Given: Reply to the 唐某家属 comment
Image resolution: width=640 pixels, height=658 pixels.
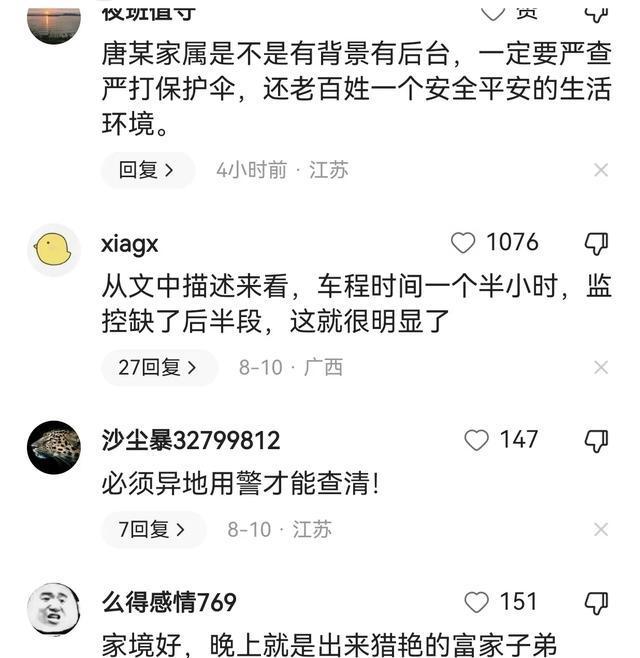Looking at the screenshot, I should click(147, 170).
